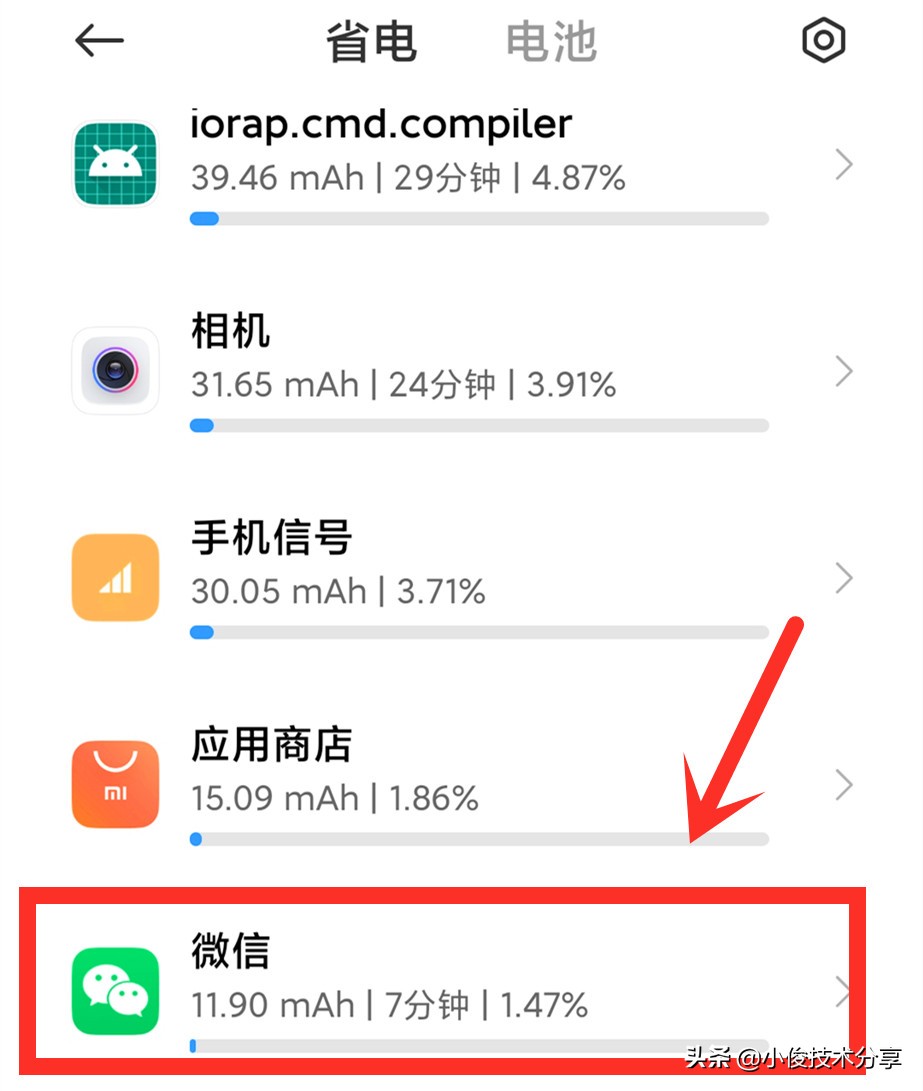Image resolution: width=923 pixels, height=1091 pixels.
Task: Tap the back arrow at top left
Action: point(97,41)
